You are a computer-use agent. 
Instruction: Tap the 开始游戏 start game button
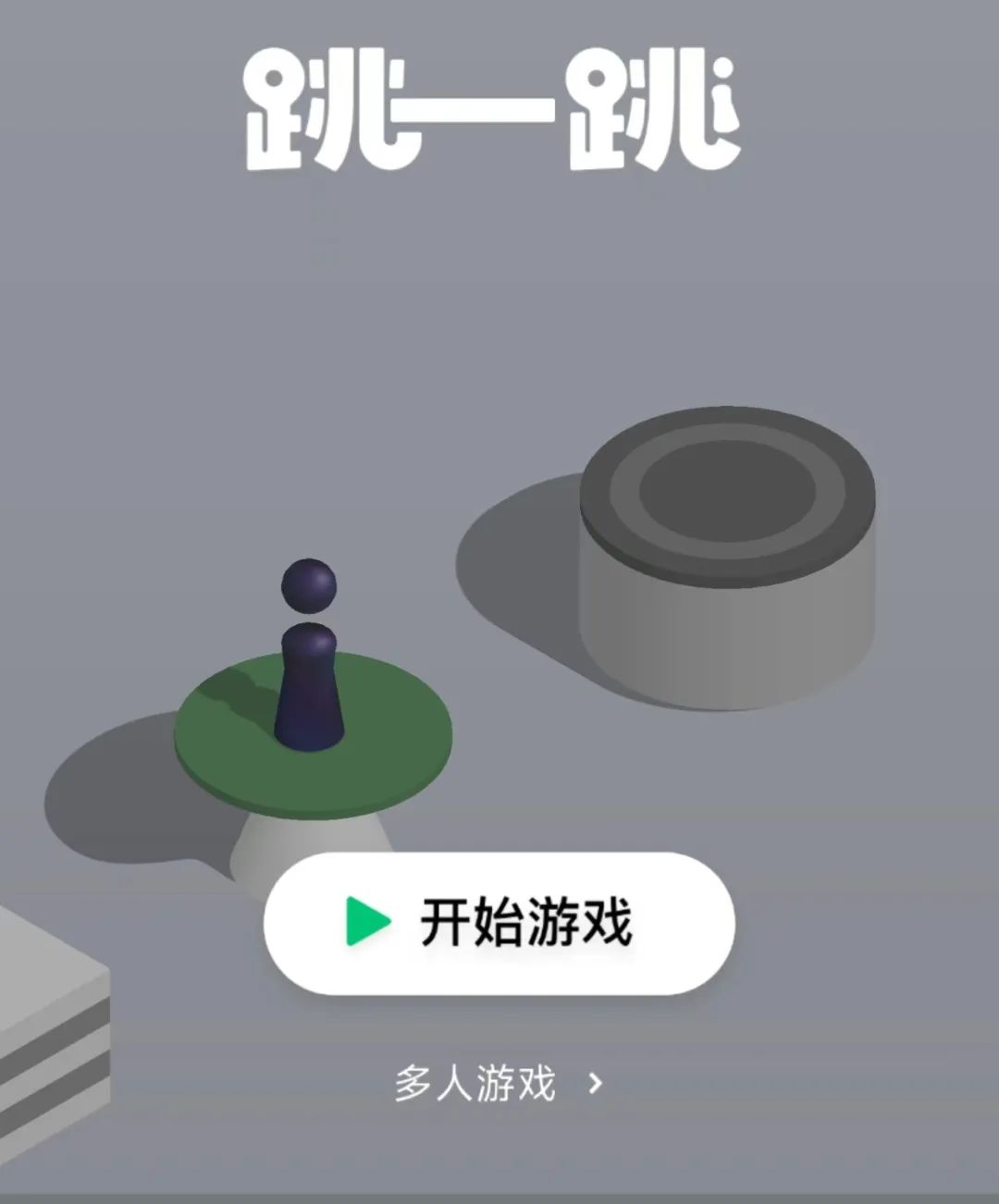[x=499, y=923]
